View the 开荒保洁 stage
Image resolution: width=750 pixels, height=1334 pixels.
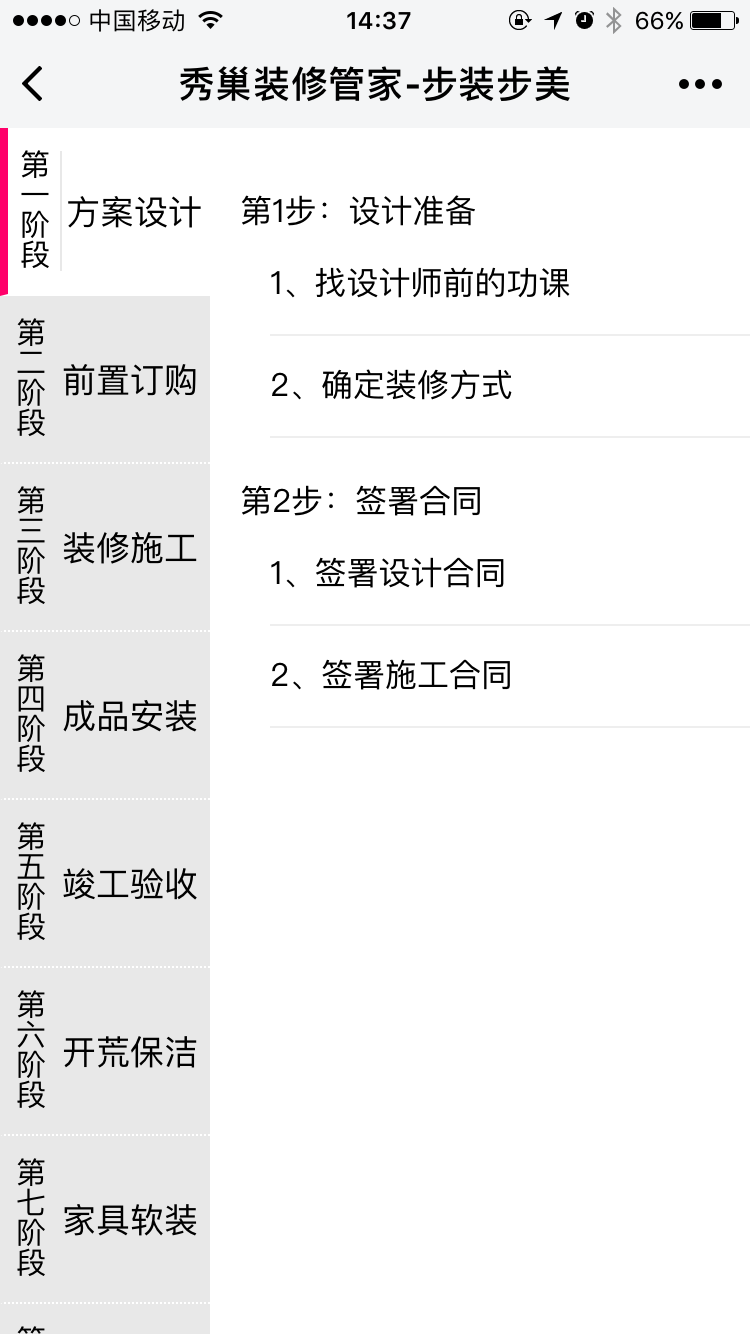106,1052
